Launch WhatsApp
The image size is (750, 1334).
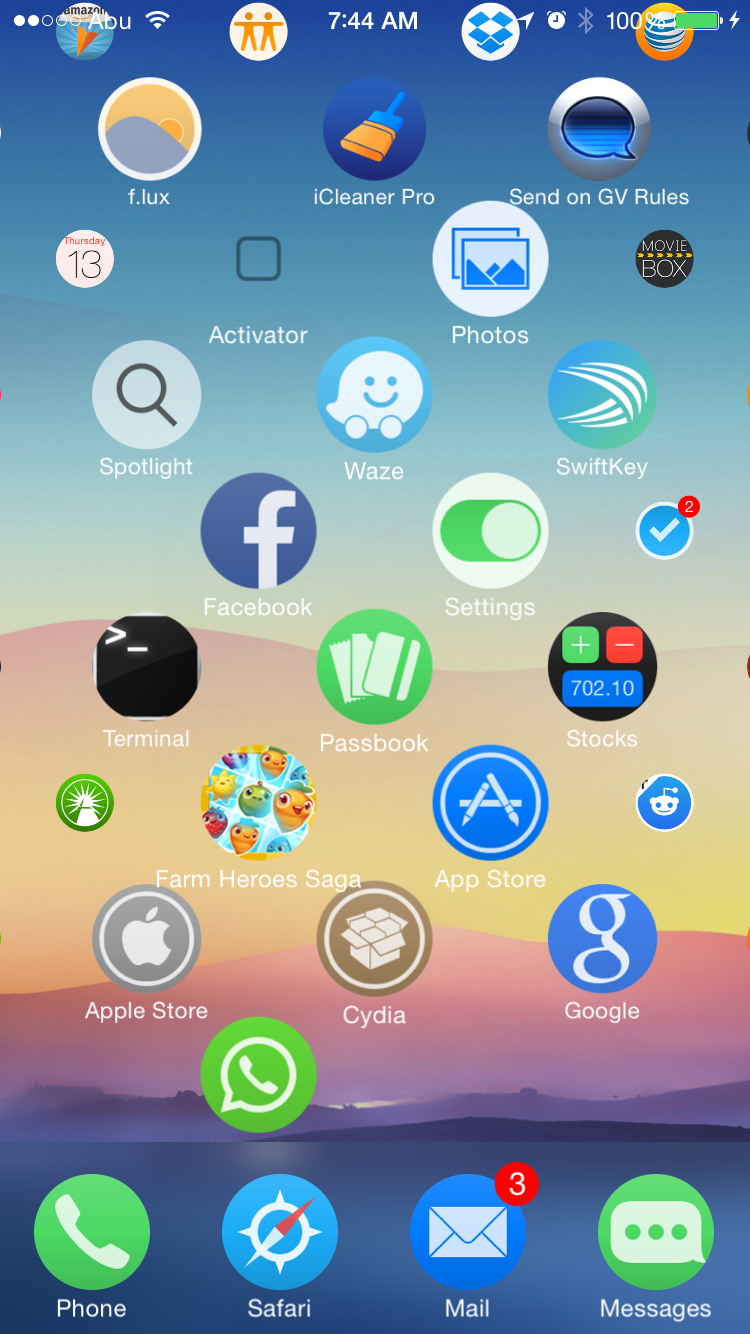258,1074
